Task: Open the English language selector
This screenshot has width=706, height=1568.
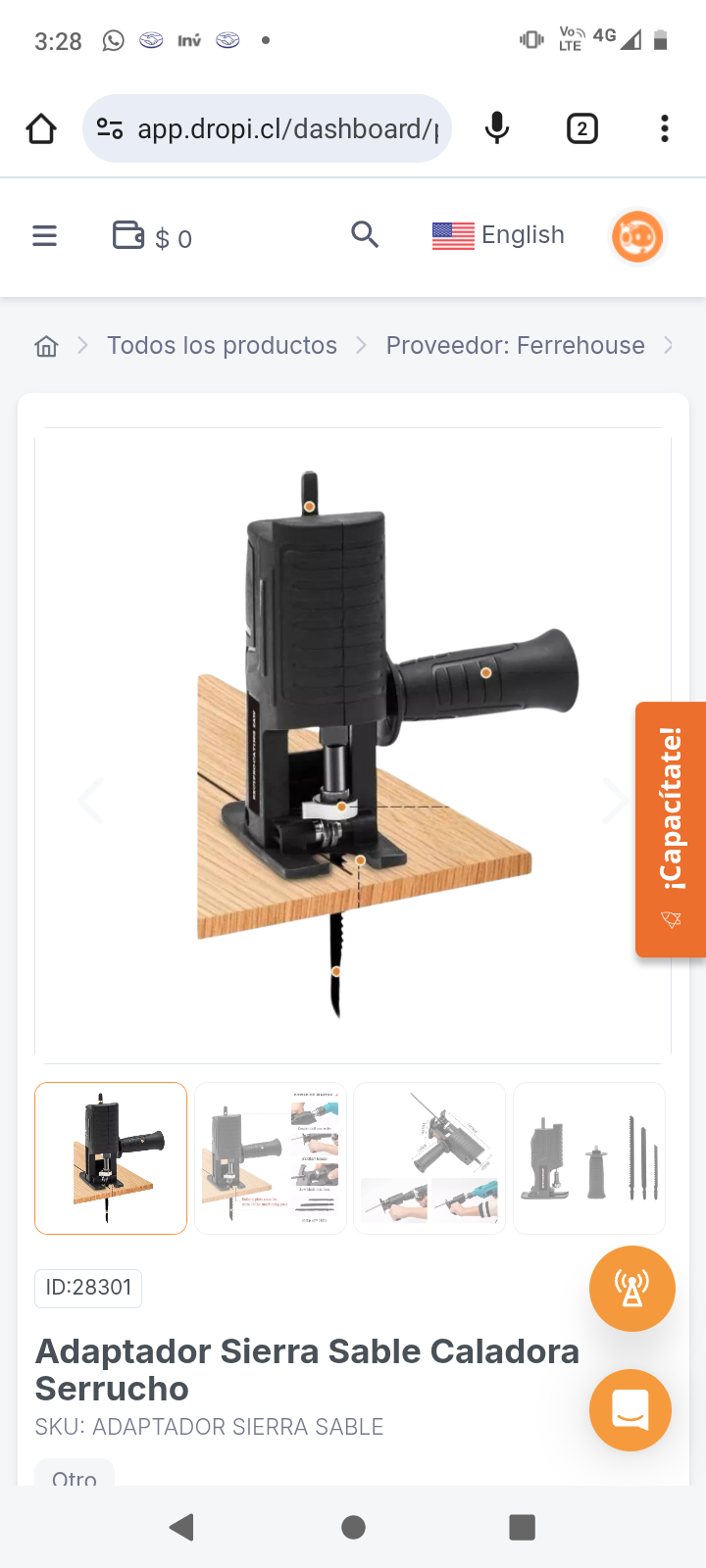Action: (x=498, y=235)
